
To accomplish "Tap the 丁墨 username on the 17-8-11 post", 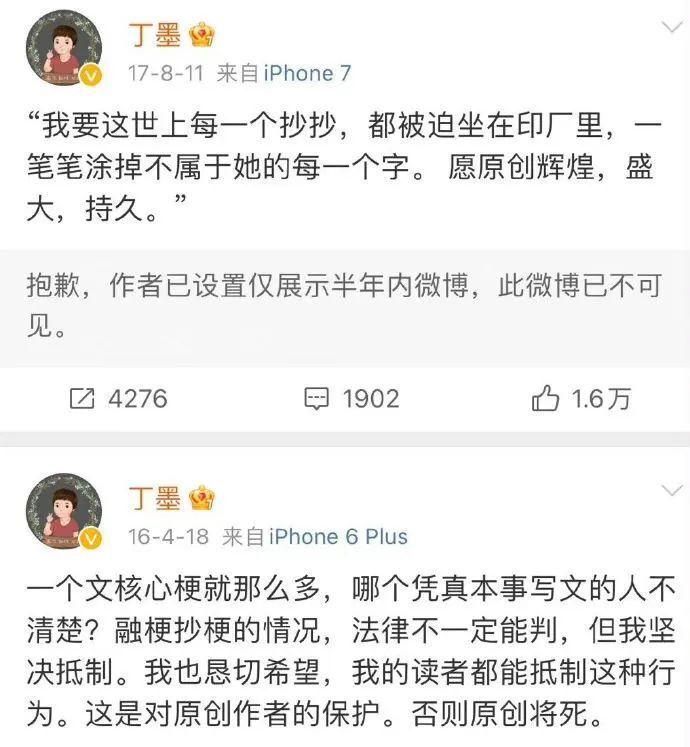I will 155,35.
